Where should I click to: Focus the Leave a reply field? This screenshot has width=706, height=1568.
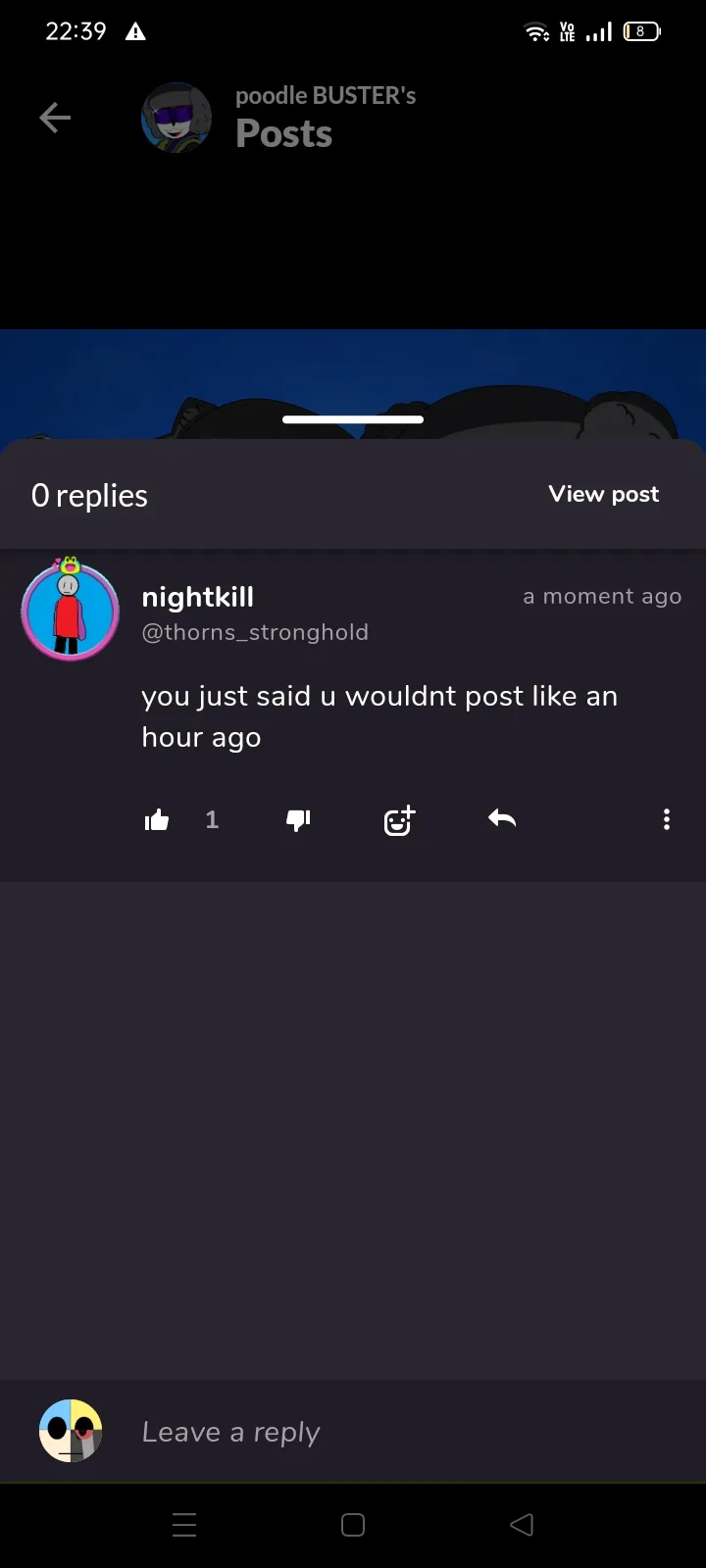pos(392,1432)
